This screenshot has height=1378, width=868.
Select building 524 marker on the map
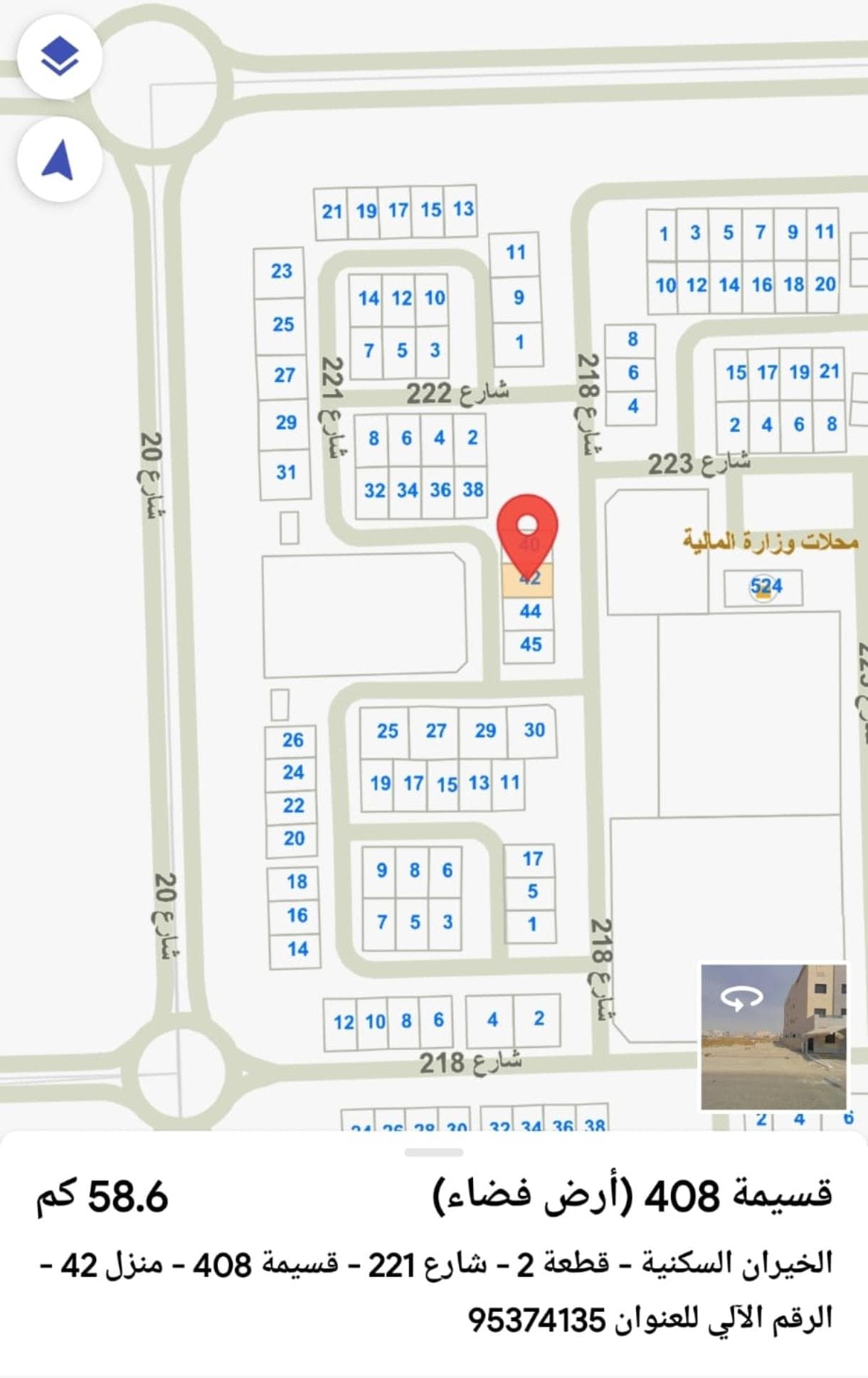tap(764, 588)
